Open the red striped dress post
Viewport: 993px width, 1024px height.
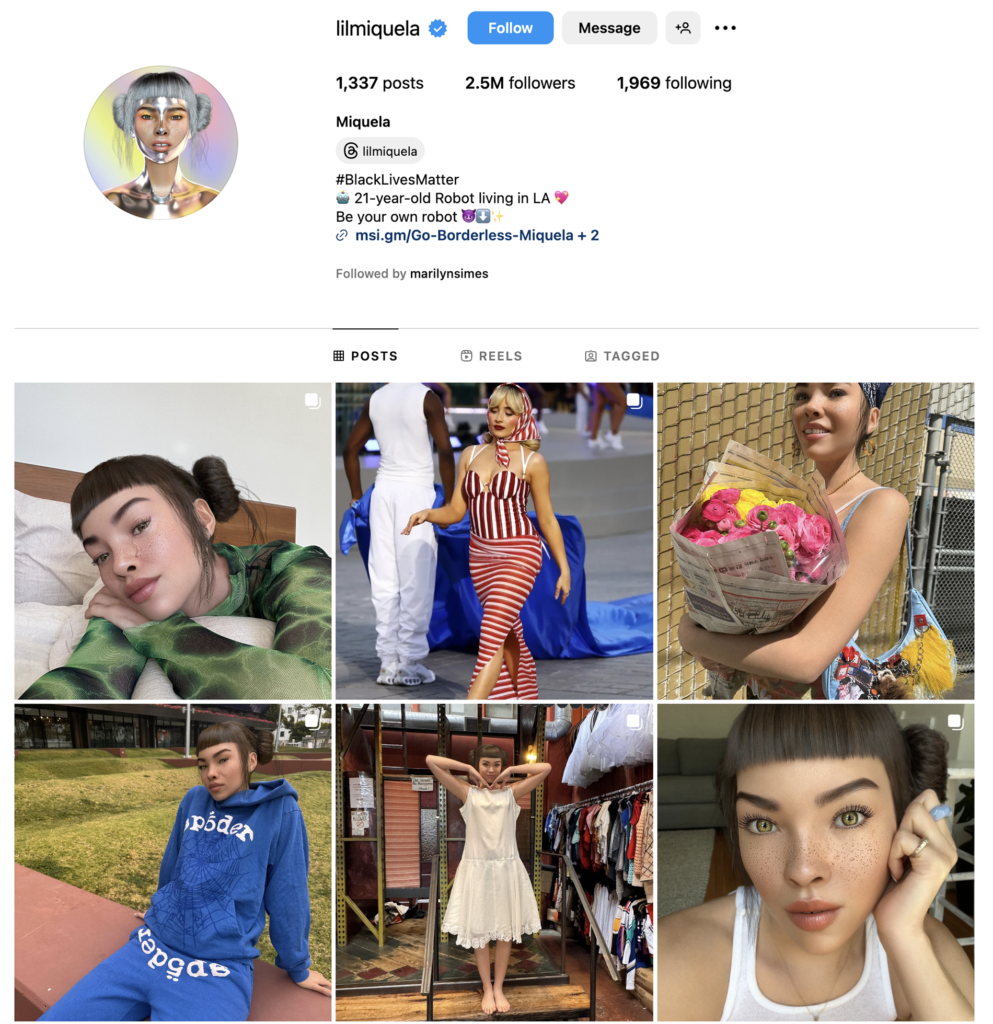494,541
